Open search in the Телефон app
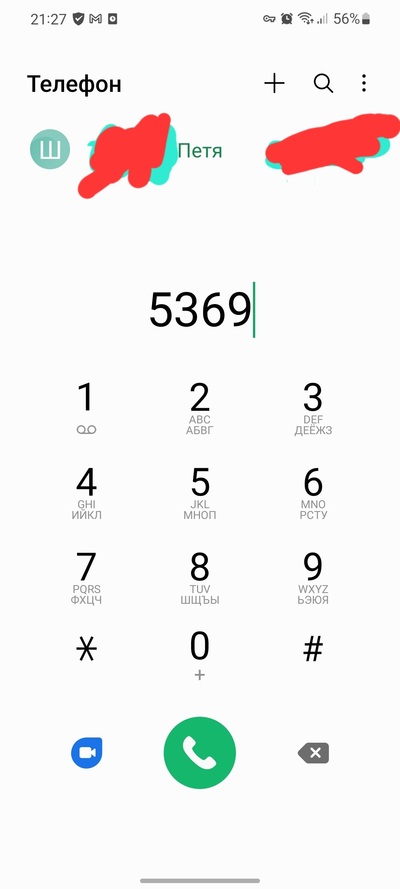 (x=323, y=84)
